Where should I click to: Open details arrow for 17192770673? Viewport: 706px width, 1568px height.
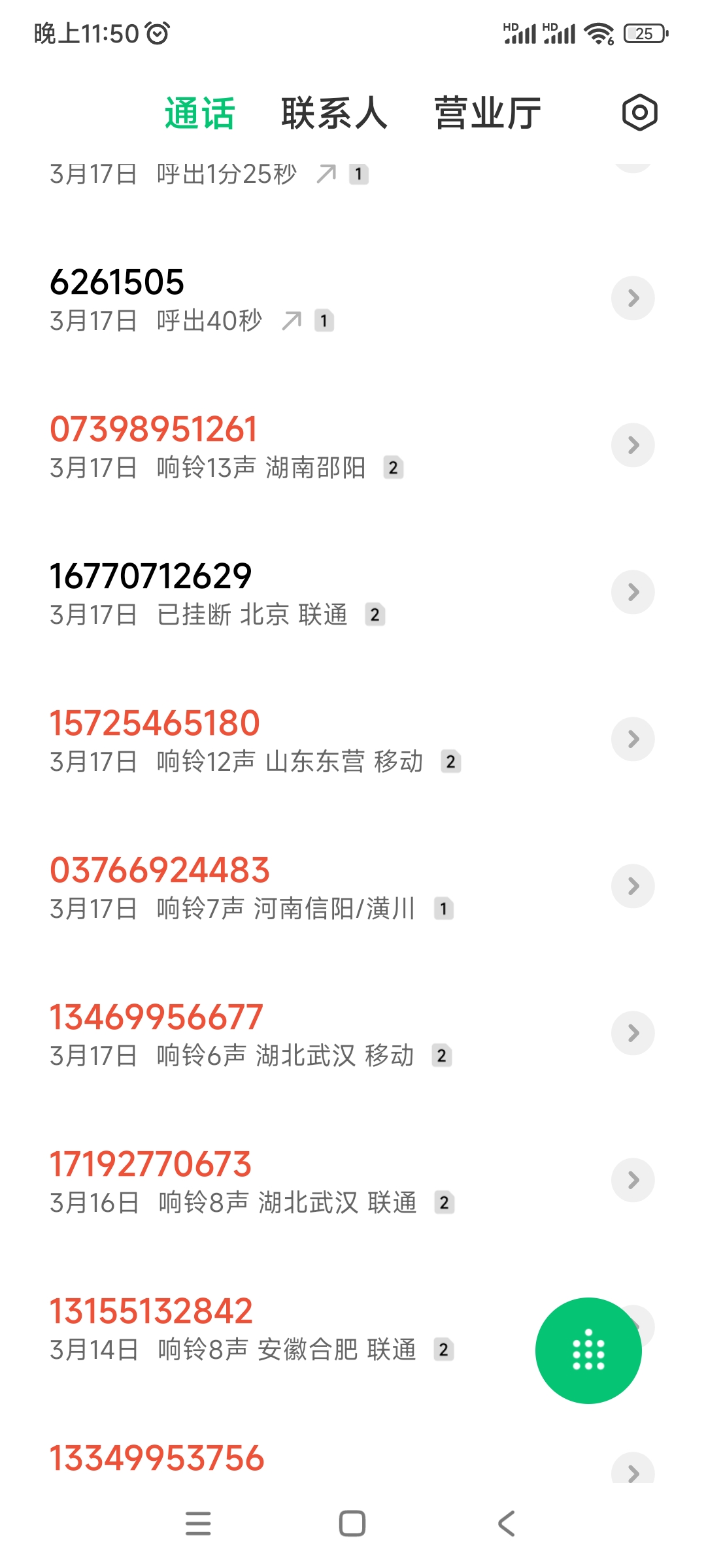(633, 1180)
